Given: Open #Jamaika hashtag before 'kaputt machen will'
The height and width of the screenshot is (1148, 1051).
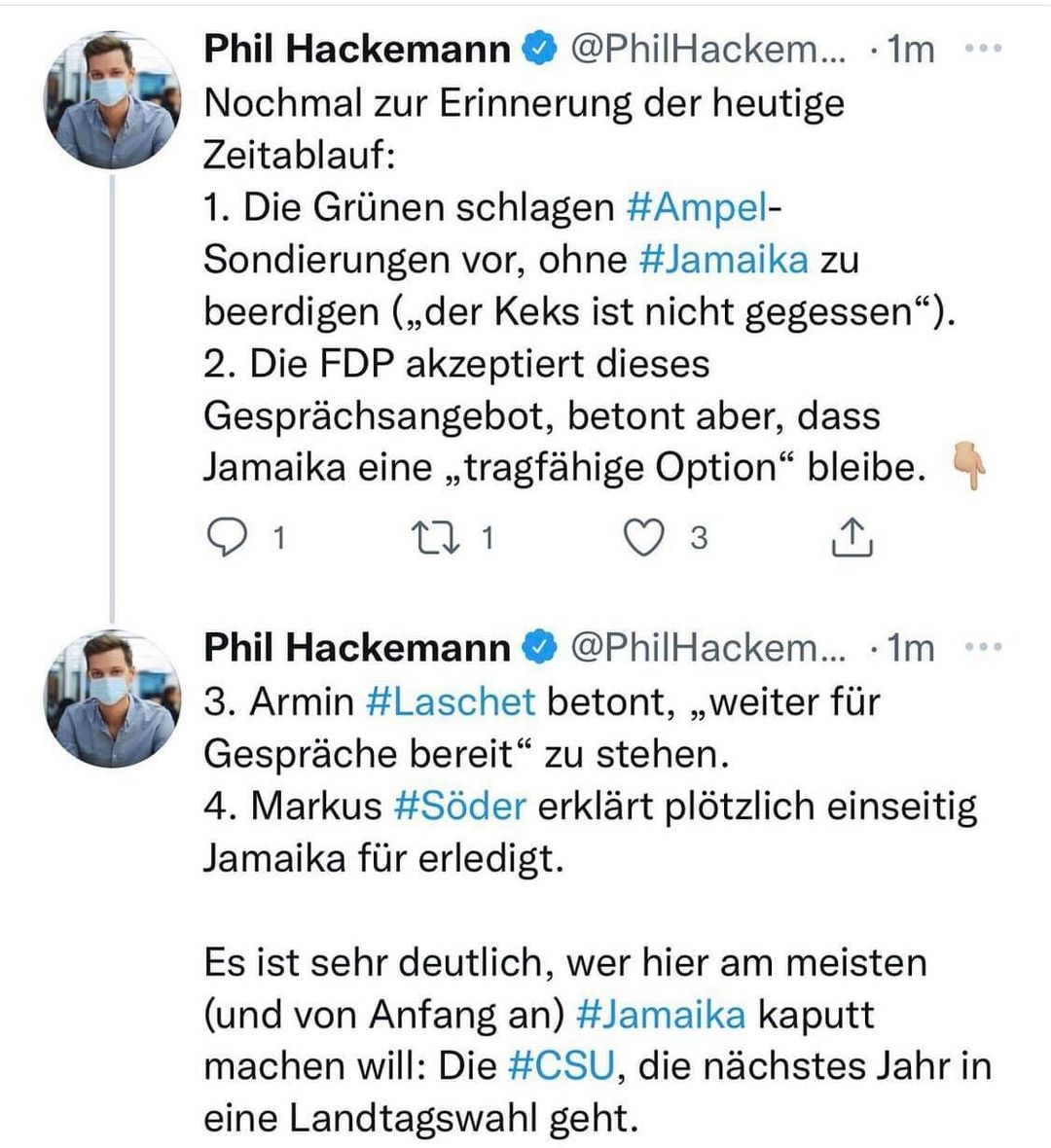Looking at the screenshot, I should (x=661, y=1014).
